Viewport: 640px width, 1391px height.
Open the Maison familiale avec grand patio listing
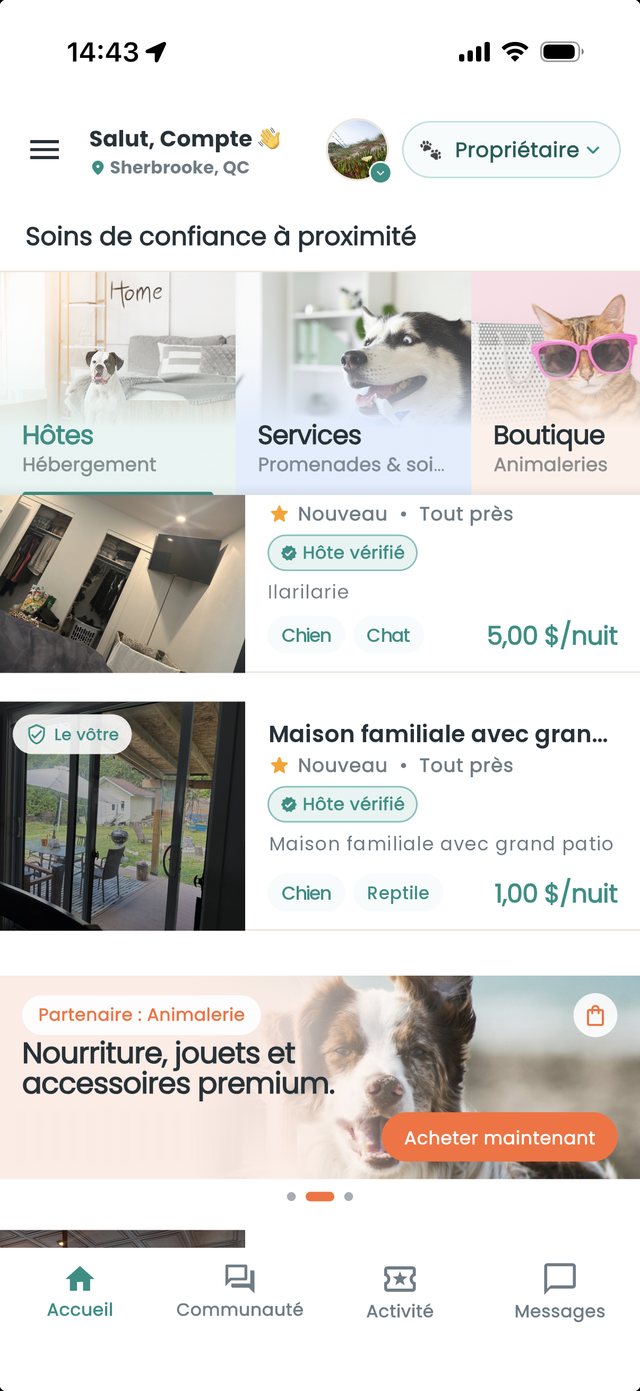pos(320,816)
